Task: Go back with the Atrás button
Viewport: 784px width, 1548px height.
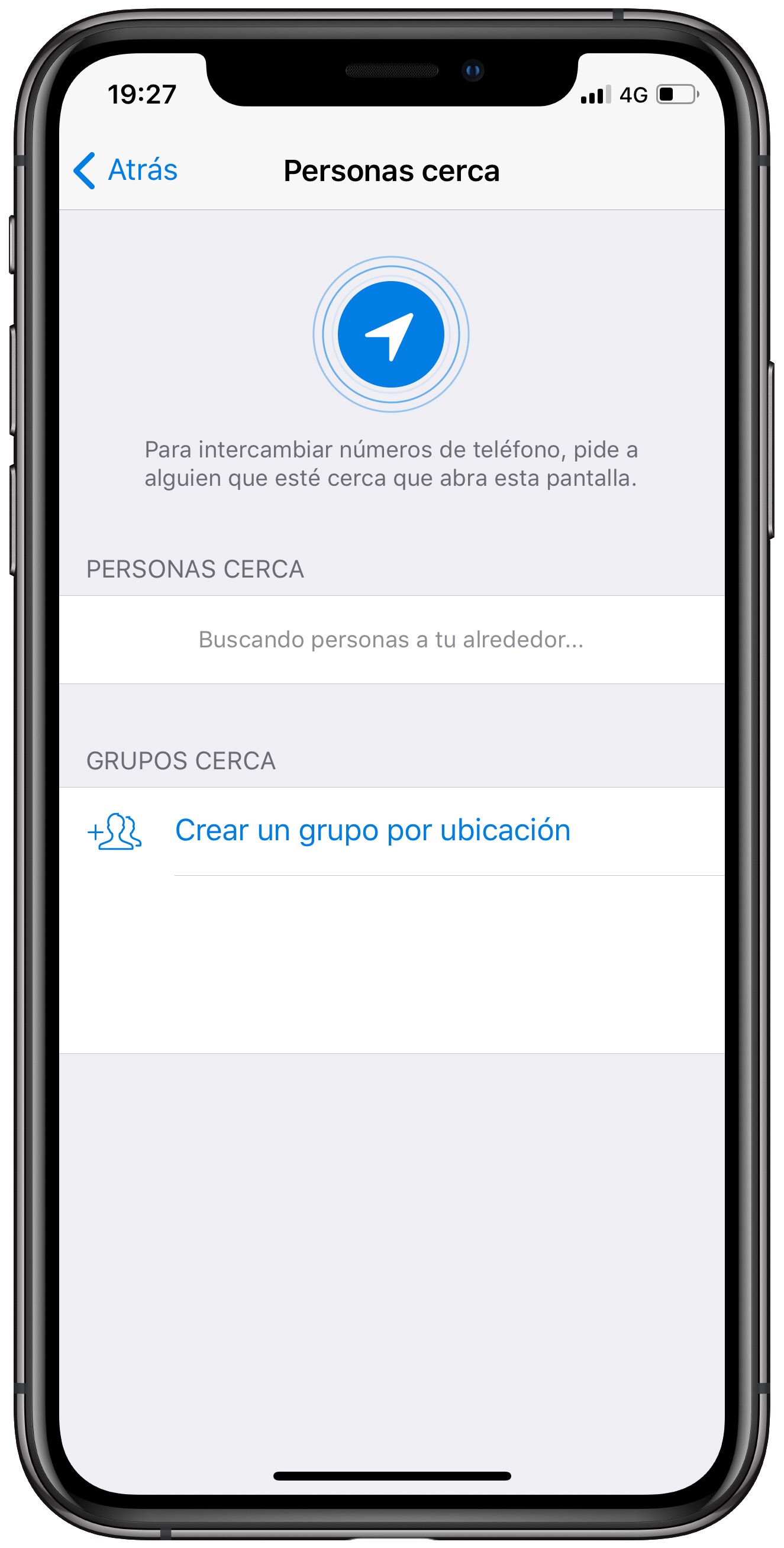Action: pos(125,170)
